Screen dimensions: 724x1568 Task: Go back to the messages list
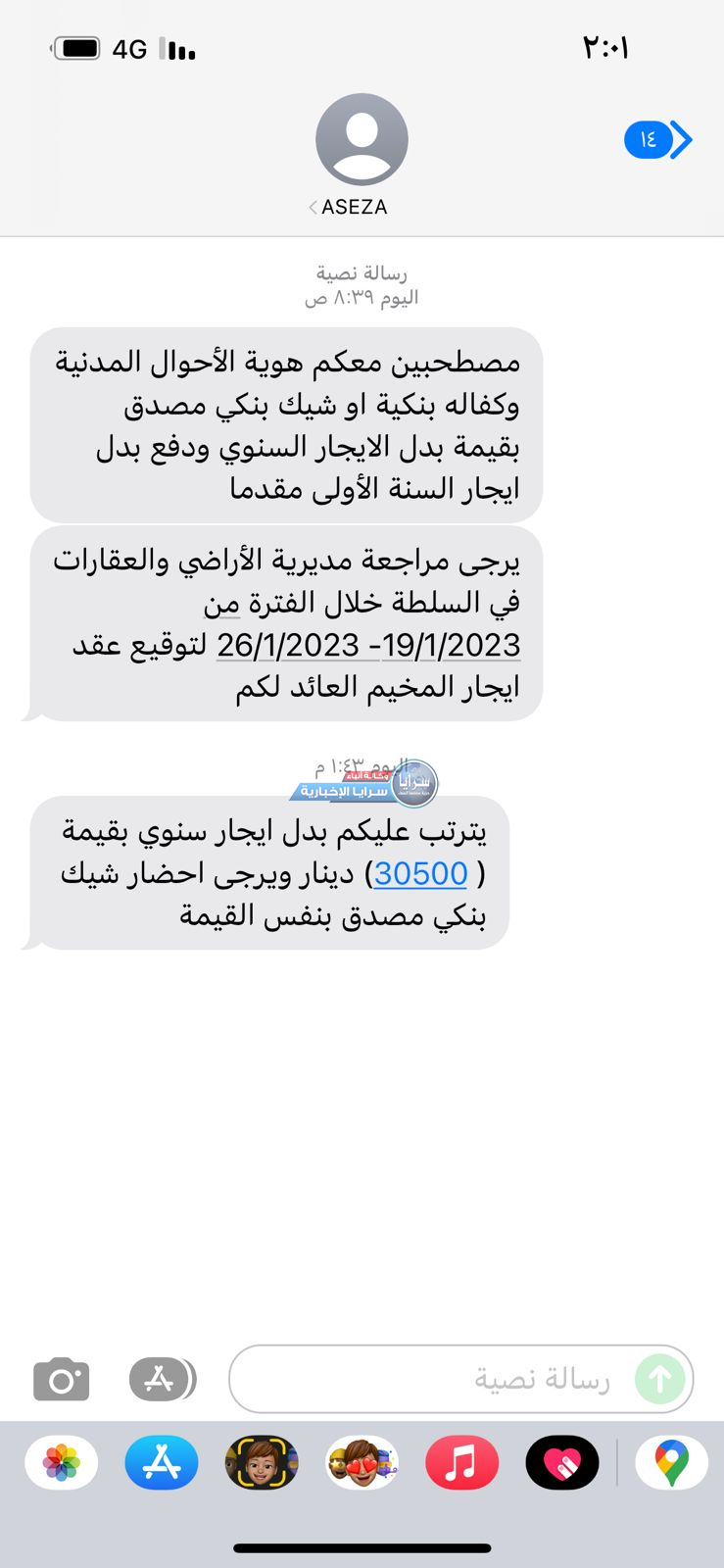tap(658, 140)
